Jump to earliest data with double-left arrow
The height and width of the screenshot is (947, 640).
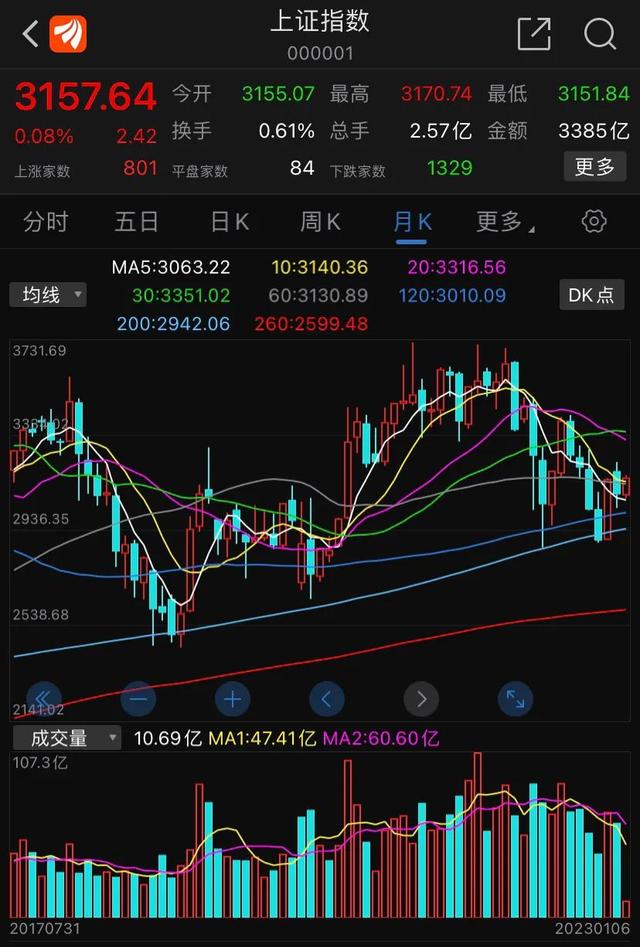[x=42, y=699]
